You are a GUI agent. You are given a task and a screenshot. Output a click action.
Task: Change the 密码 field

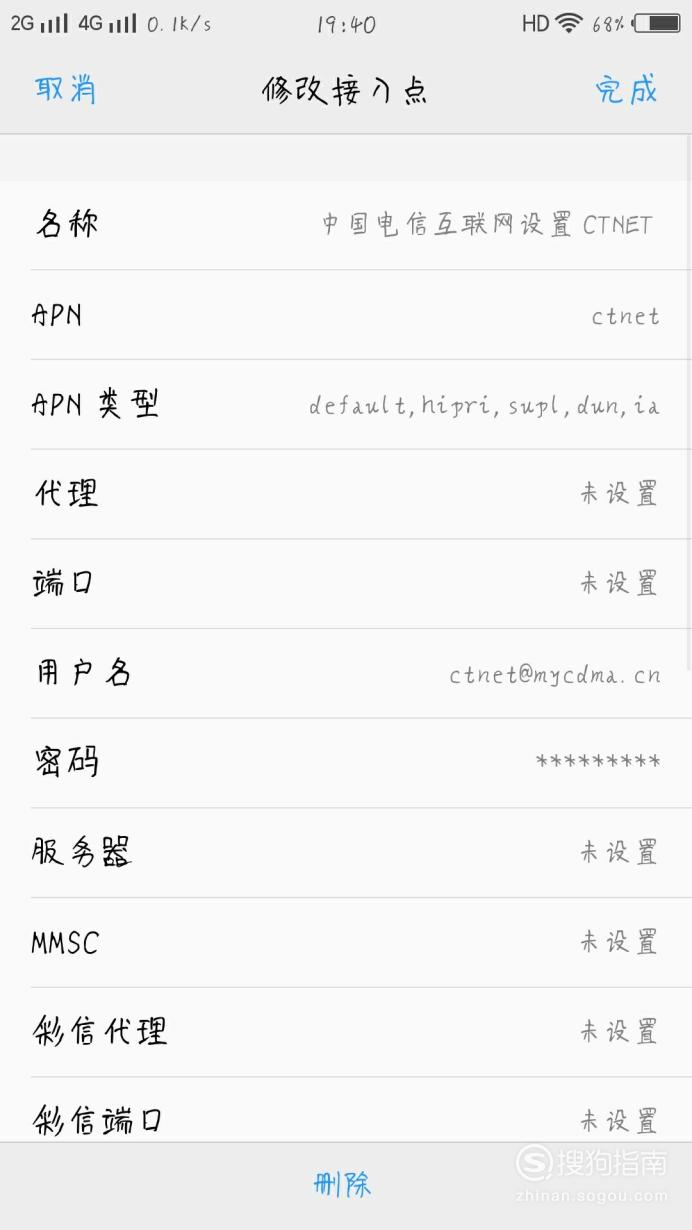click(346, 763)
